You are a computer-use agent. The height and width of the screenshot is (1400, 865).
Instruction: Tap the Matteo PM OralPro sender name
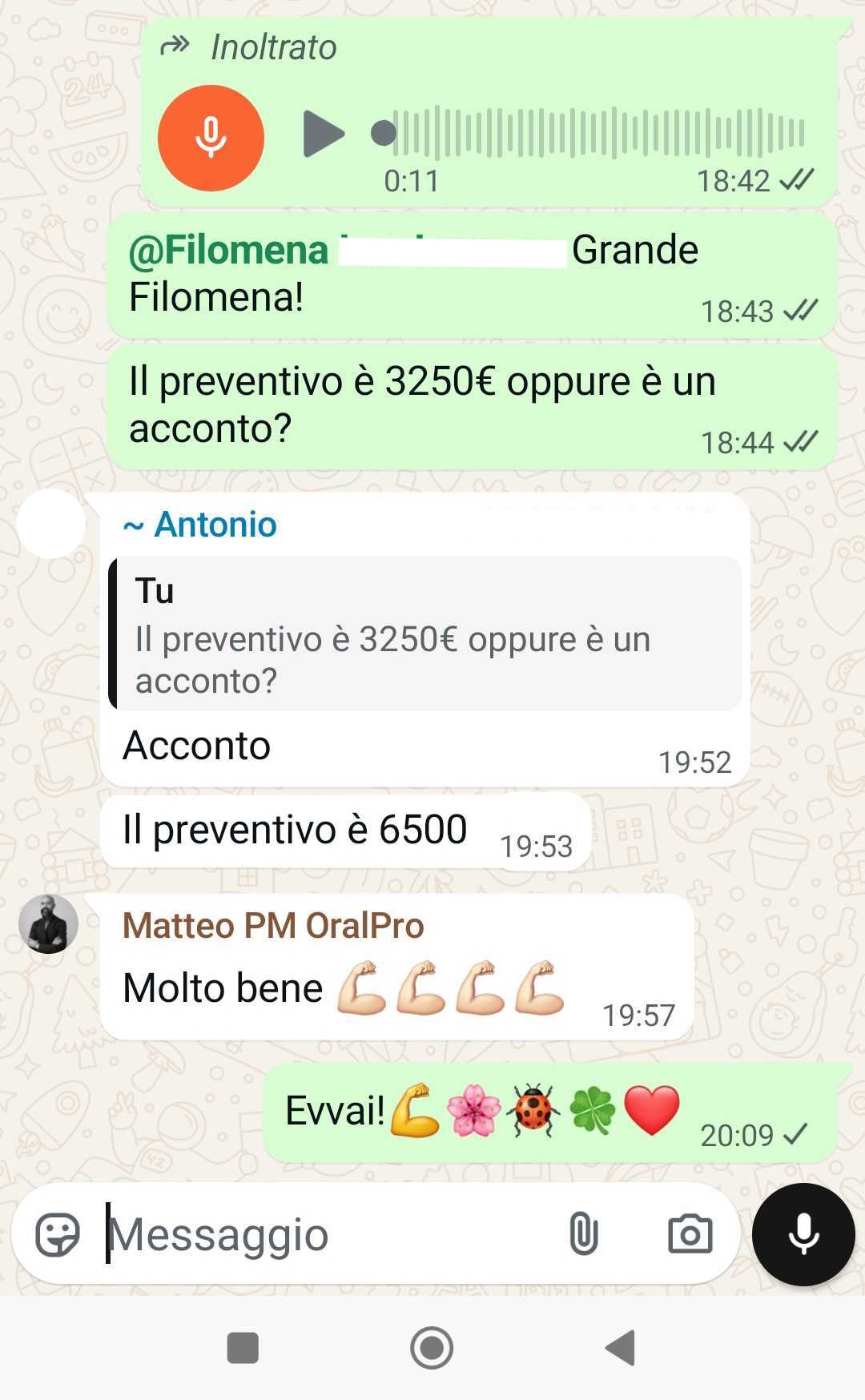pyautogui.click(x=273, y=926)
